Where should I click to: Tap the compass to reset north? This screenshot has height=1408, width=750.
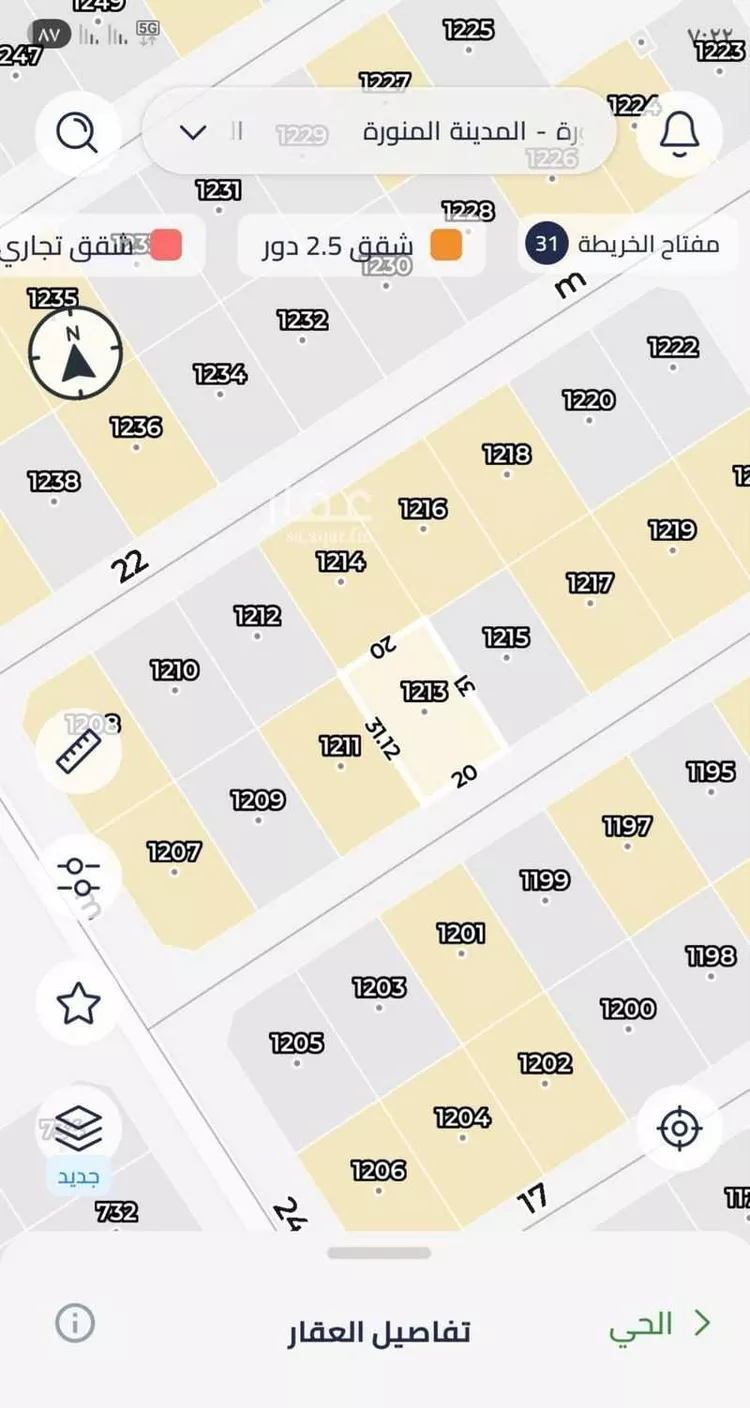click(75, 353)
